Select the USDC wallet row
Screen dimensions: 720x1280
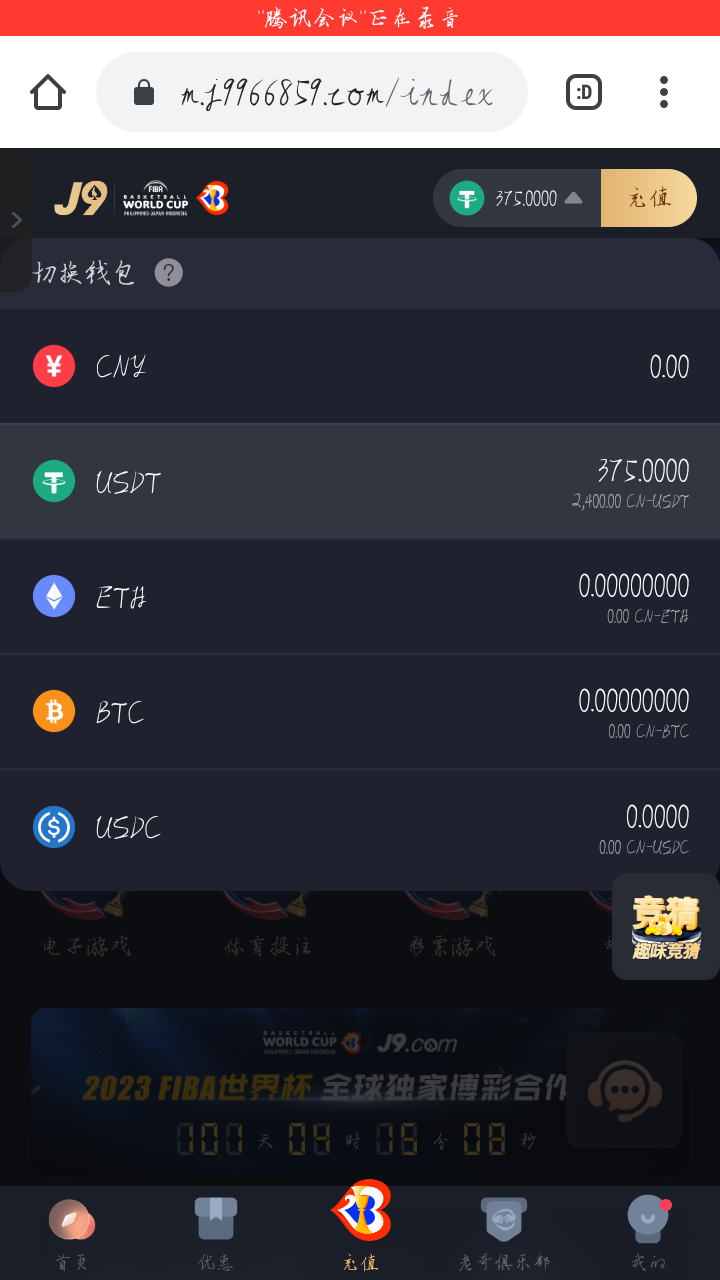360,827
